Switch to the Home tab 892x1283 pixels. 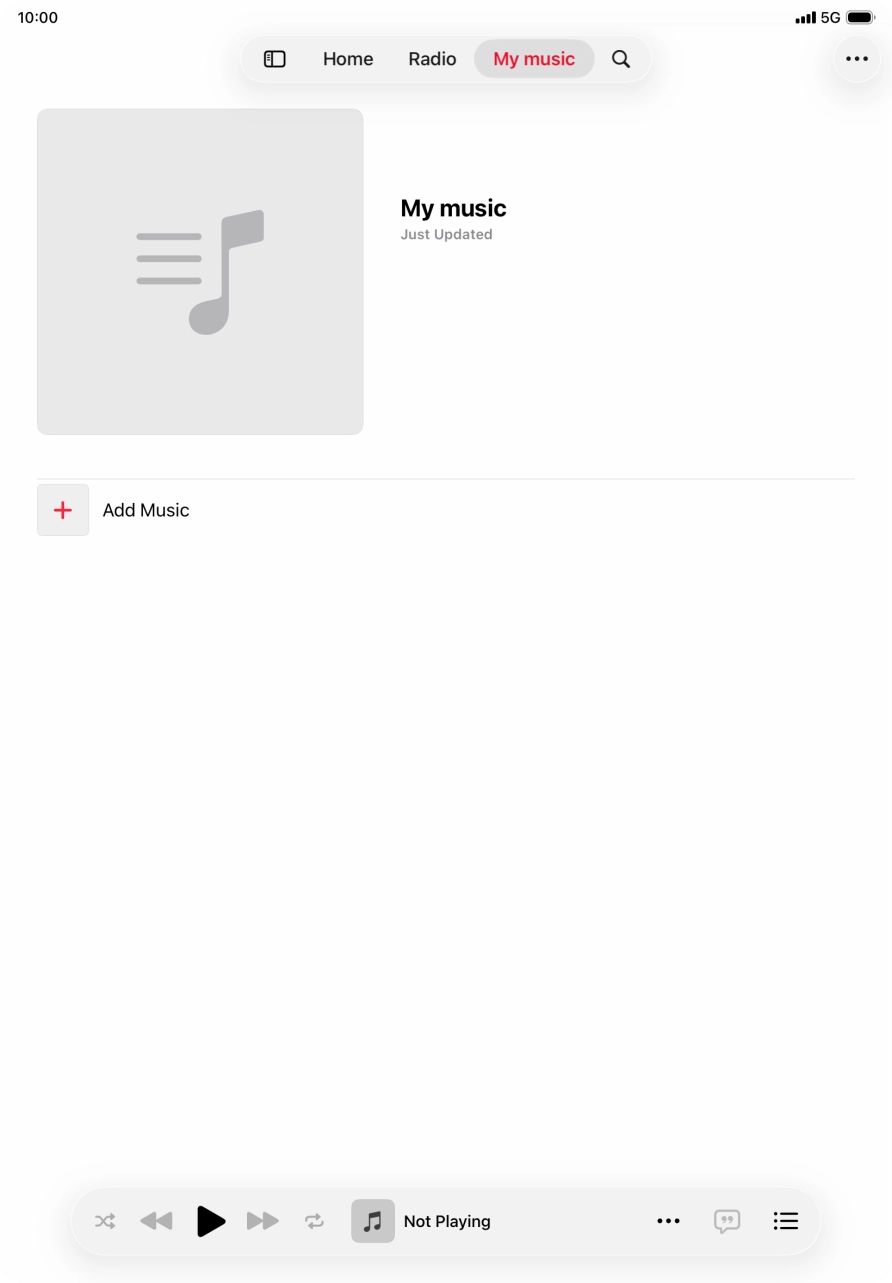click(x=347, y=59)
